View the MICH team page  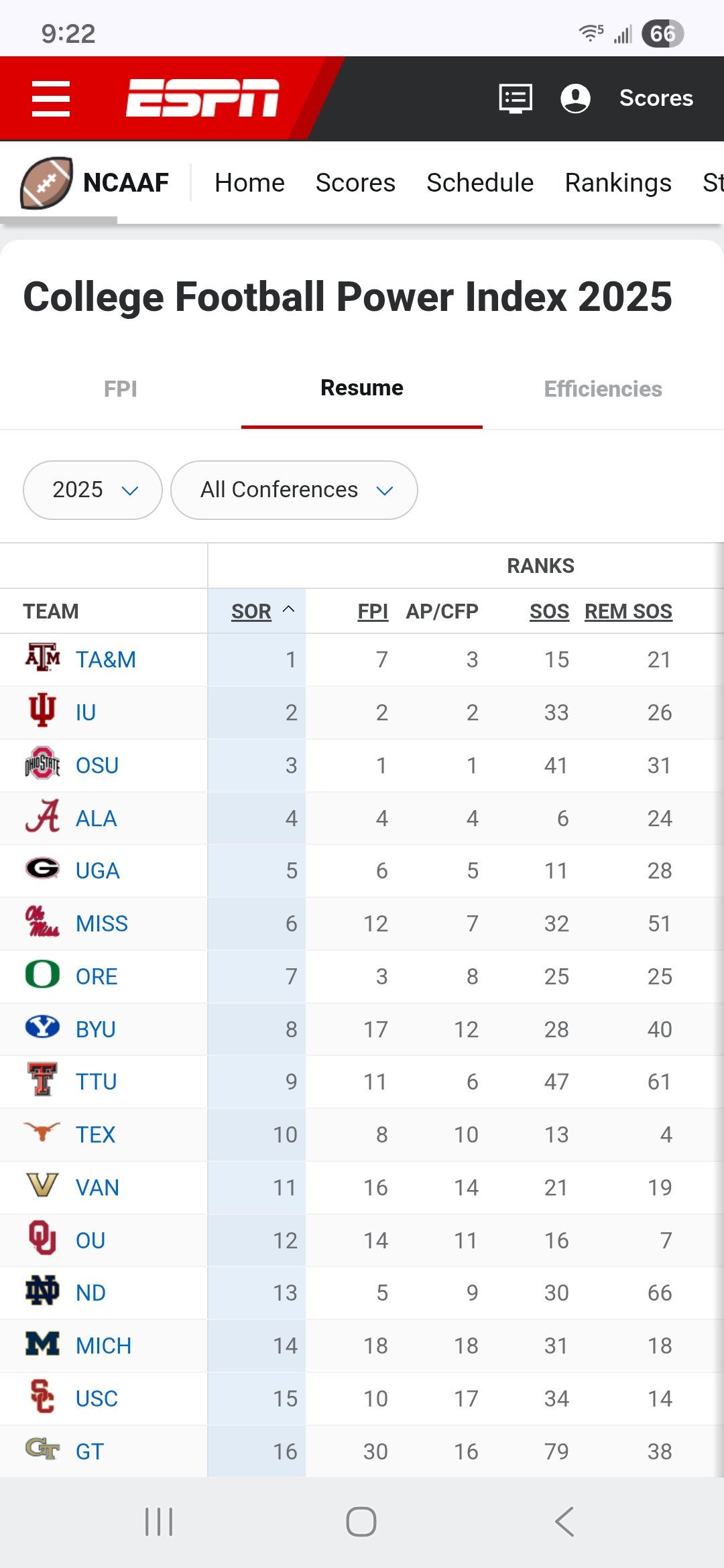pyautogui.click(x=103, y=1346)
